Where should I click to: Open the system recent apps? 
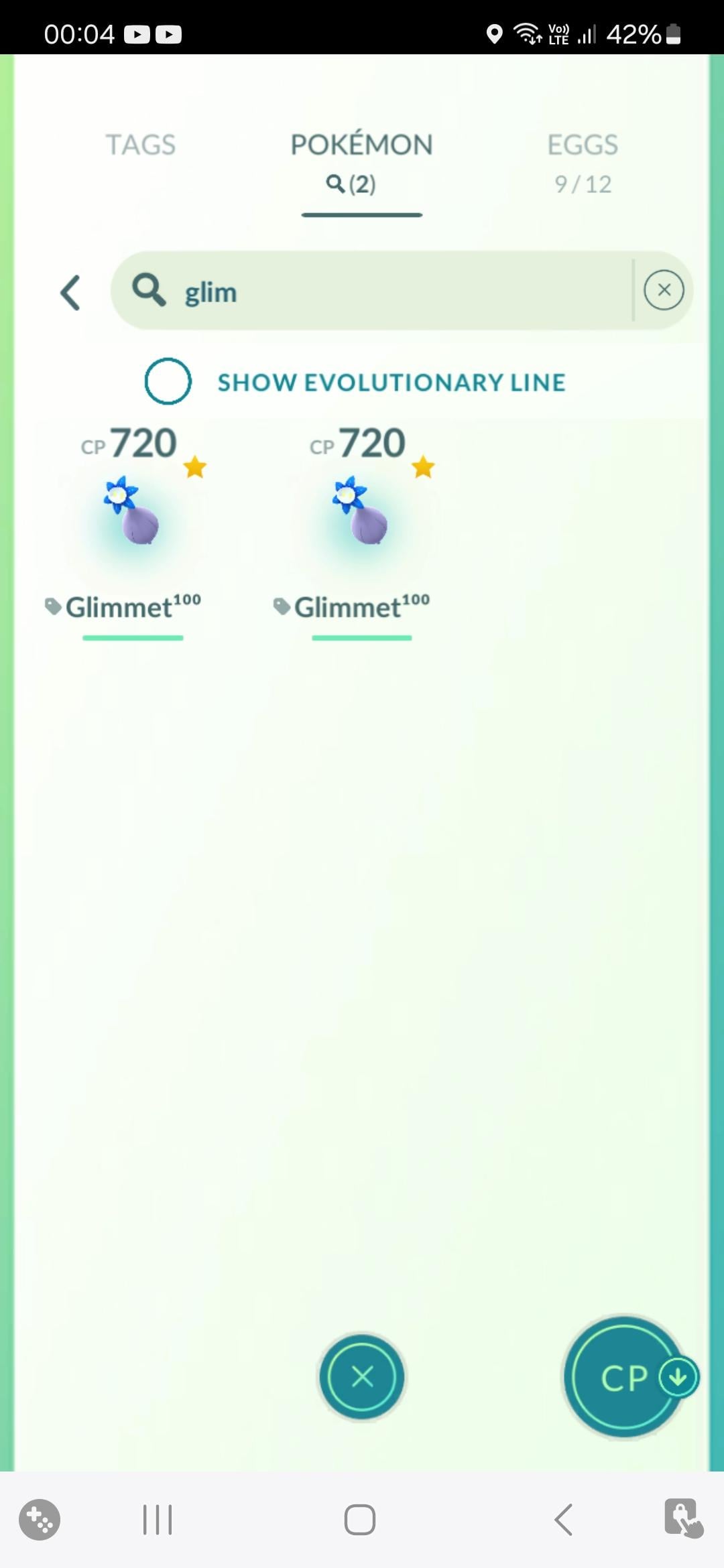point(158,1519)
